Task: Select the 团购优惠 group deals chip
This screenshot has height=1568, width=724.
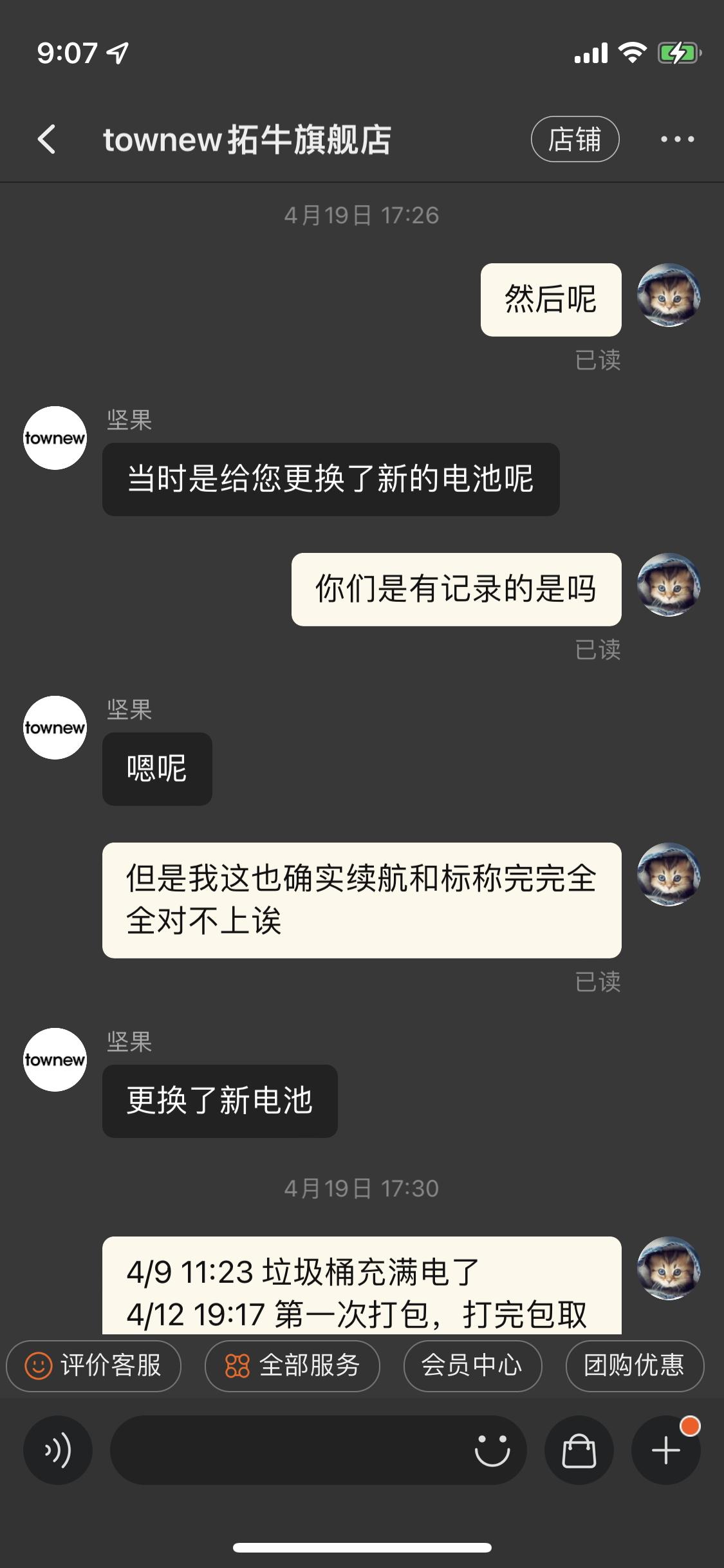Action: [634, 1366]
